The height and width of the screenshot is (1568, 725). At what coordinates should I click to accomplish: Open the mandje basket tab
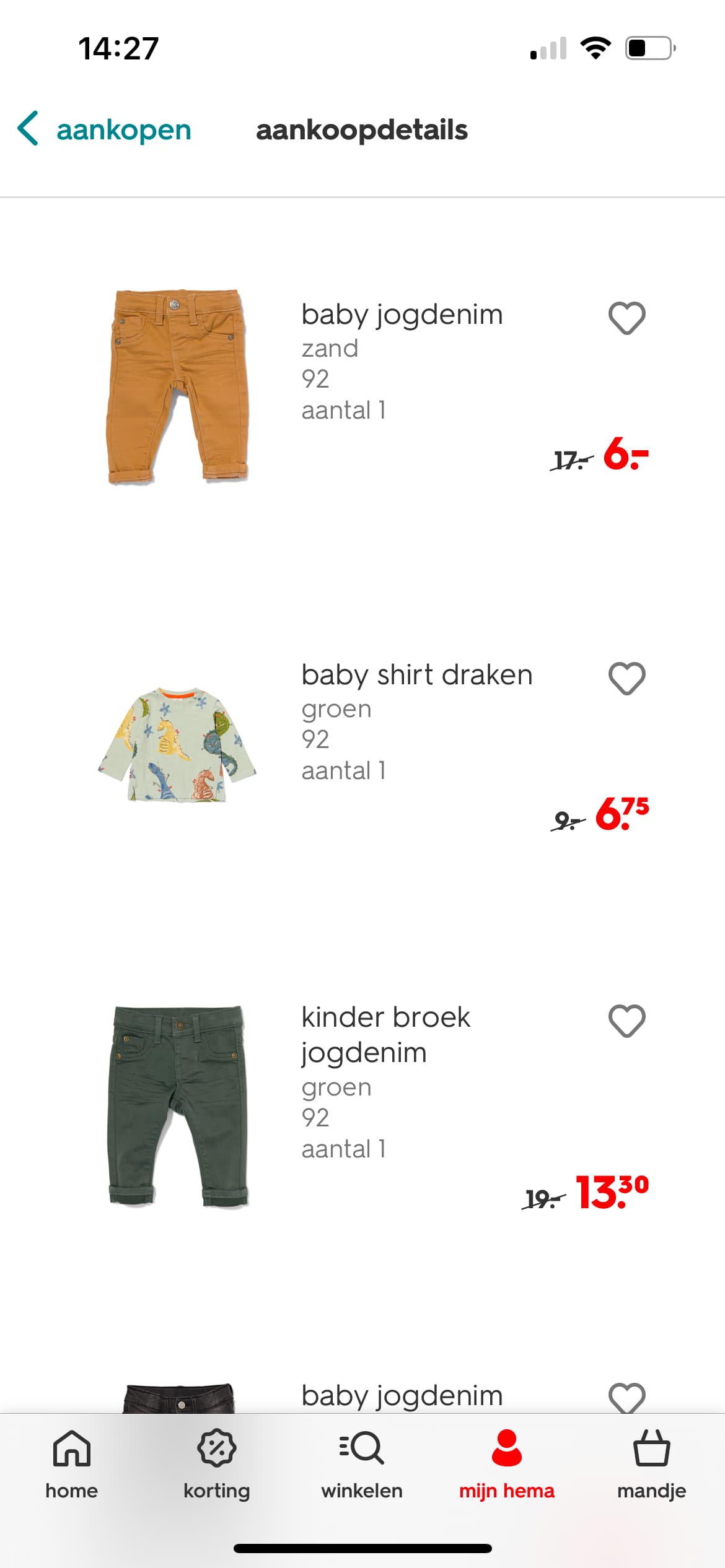point(652,1465)
